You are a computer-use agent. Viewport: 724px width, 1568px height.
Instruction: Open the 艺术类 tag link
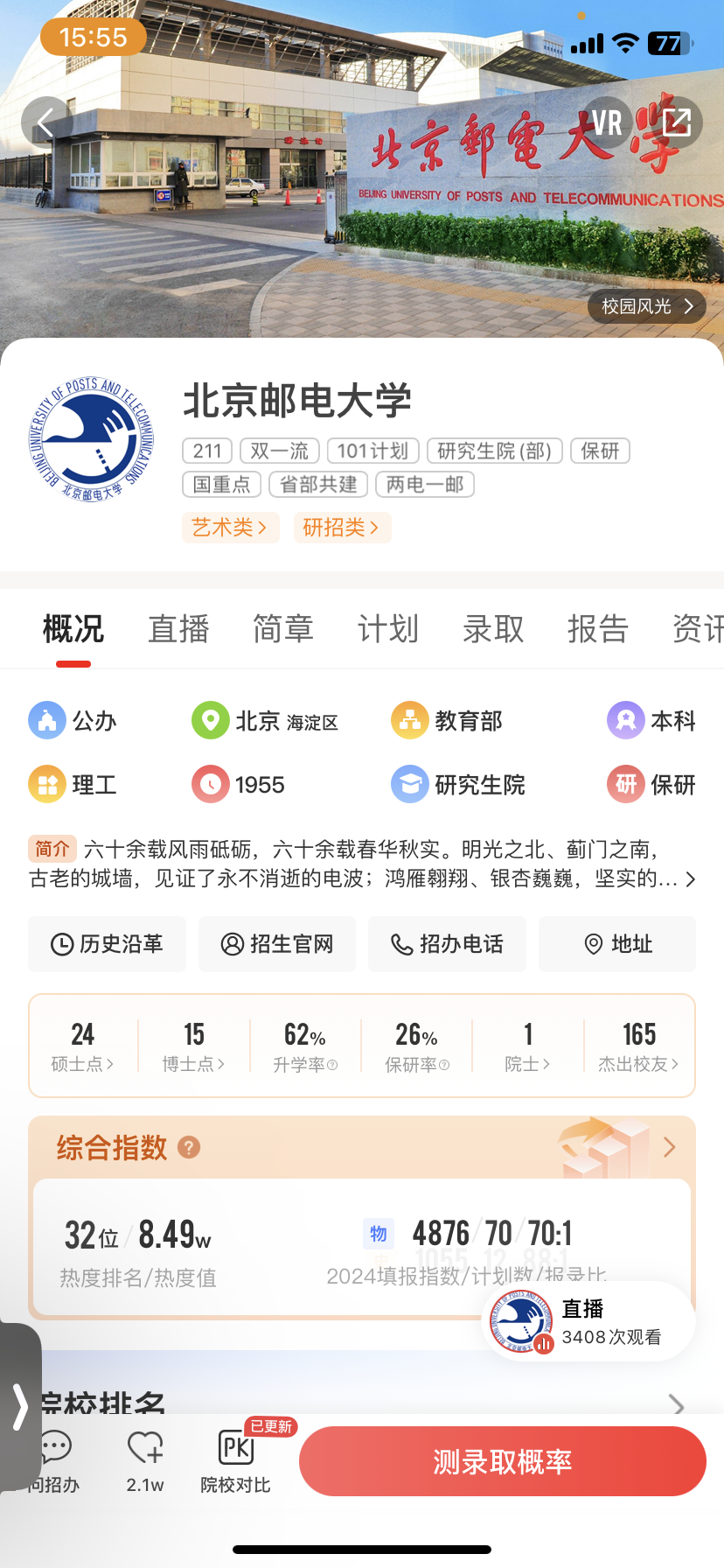230,528
